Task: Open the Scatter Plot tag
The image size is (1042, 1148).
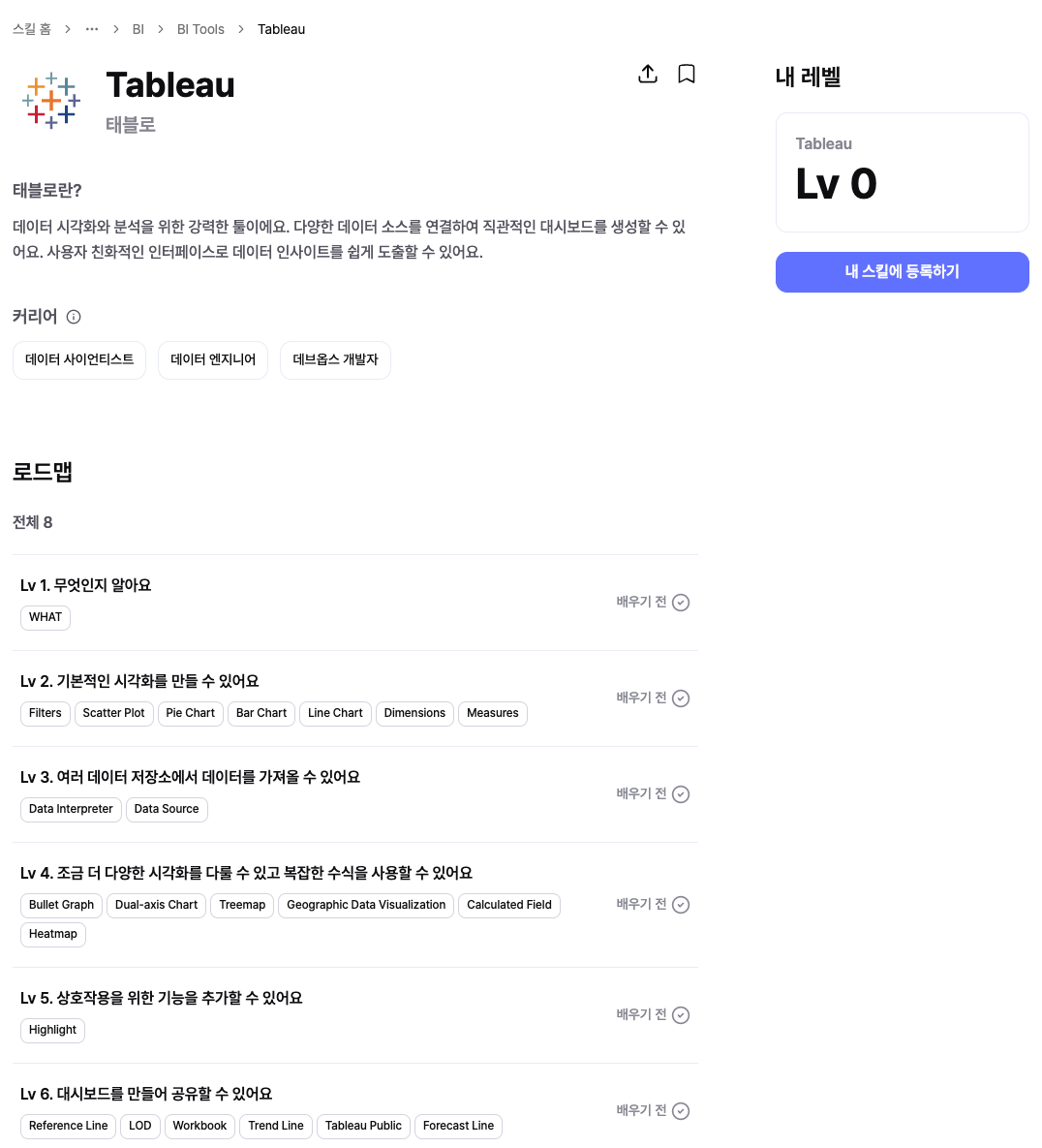Action: tap(113, 713)
